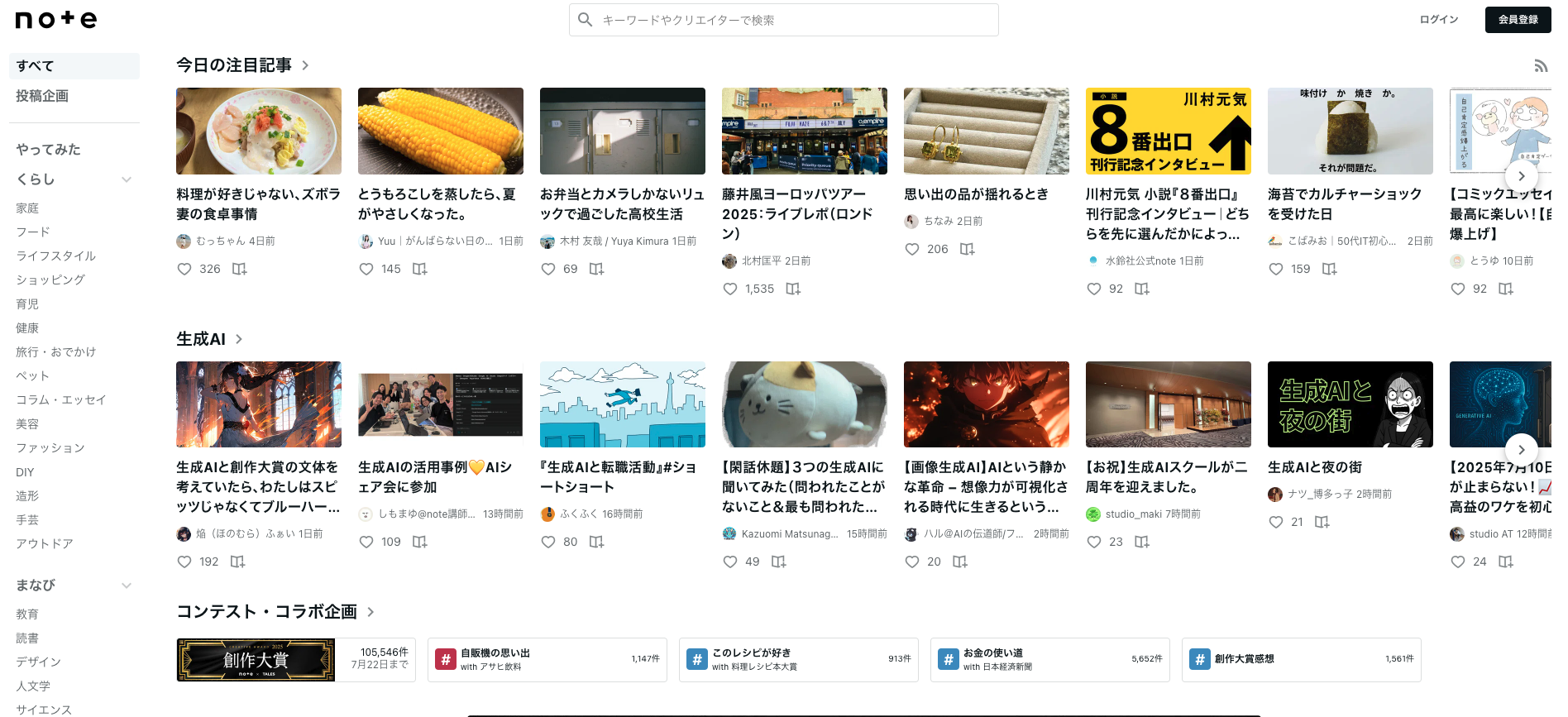This screenshot has width=1568, height=717.
Task: Show next articles in 生成AI carousel
Action: pos(1521,450)
